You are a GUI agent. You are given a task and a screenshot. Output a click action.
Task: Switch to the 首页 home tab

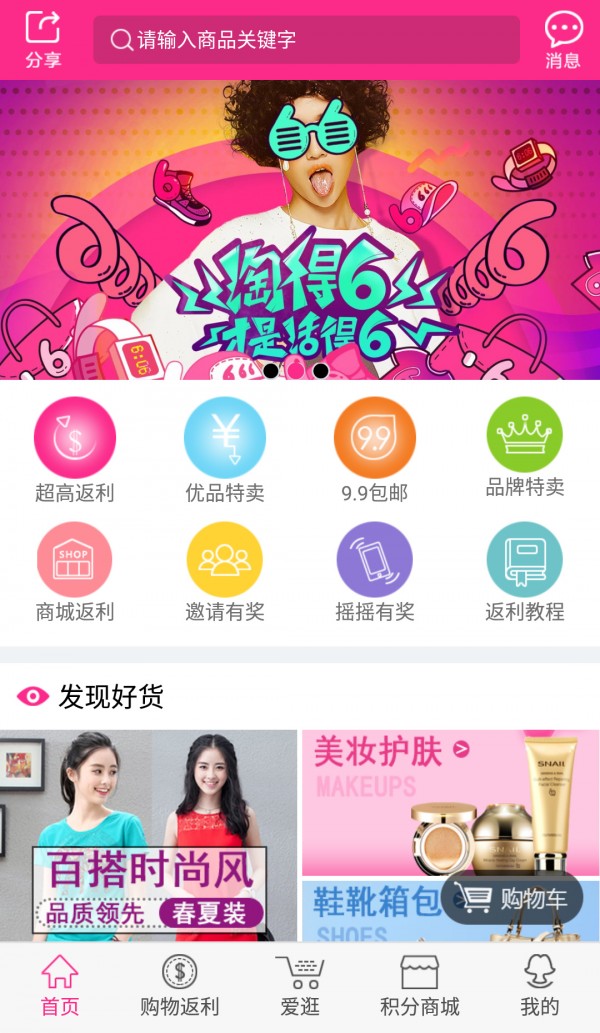(60, 986)
